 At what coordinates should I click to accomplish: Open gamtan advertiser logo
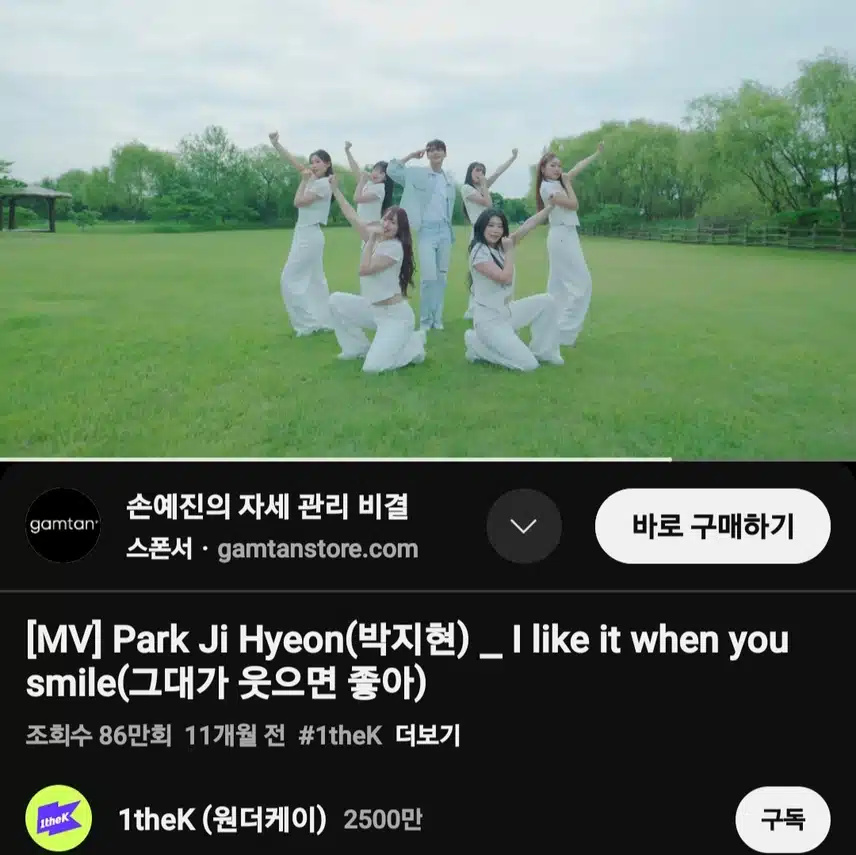(x=63, y=525)
